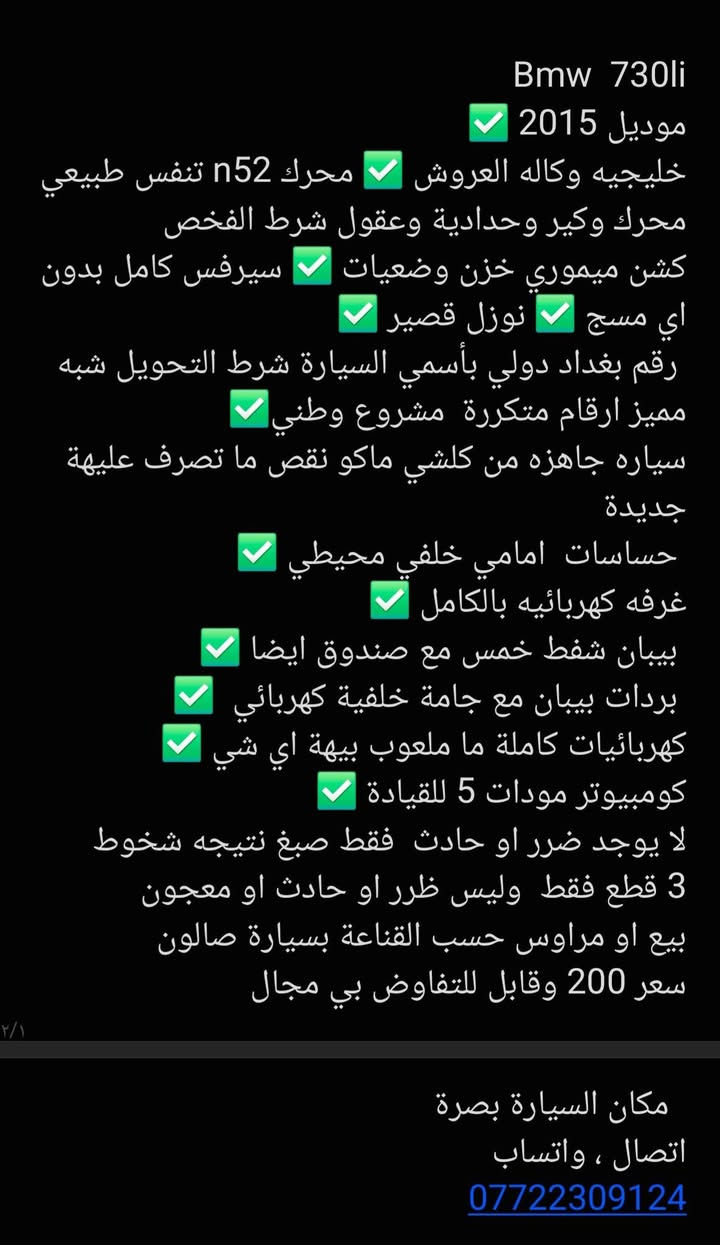Call the phone number 07722309124
The width and height of the screenshot is (720, 1245).
tap(577, 1197)
